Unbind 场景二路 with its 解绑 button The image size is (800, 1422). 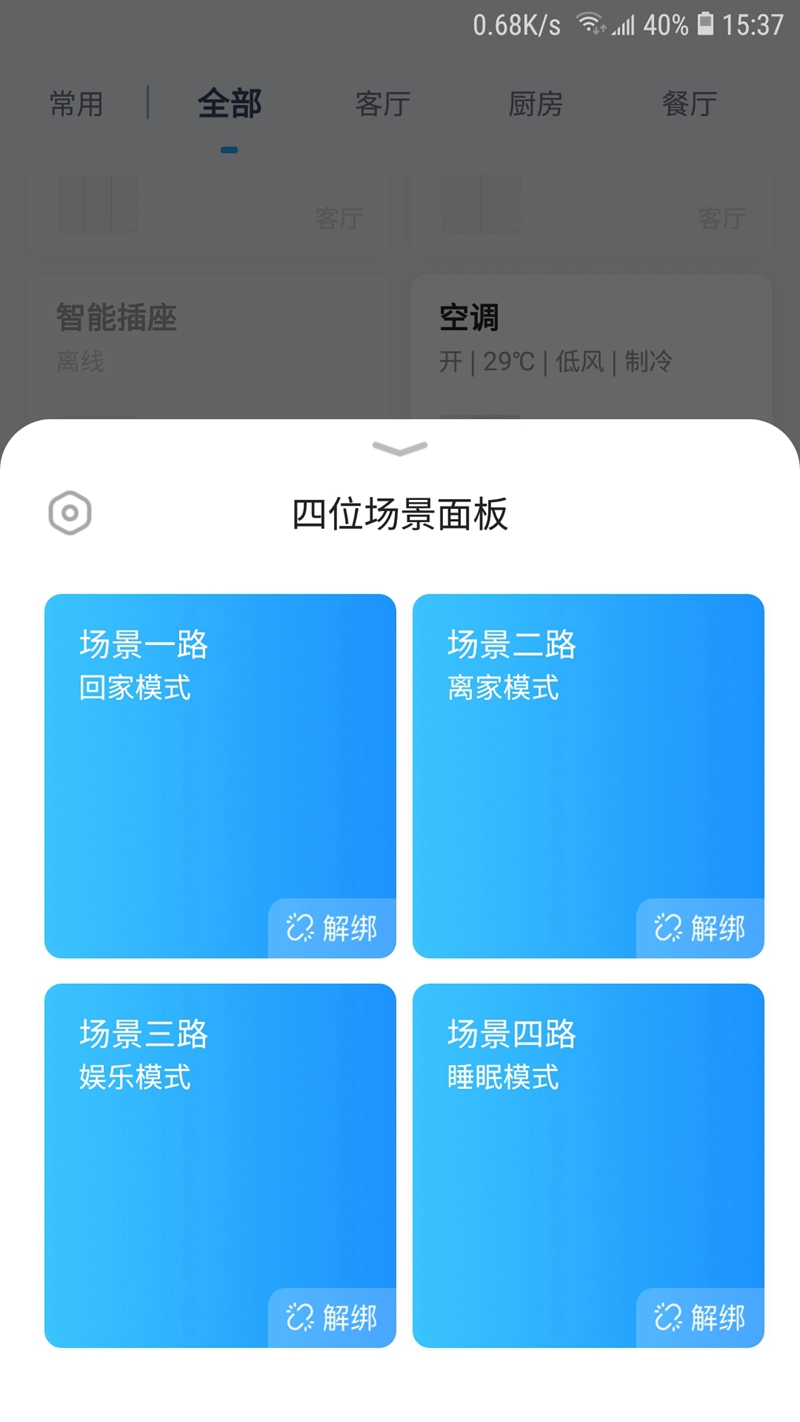[700, 928]
